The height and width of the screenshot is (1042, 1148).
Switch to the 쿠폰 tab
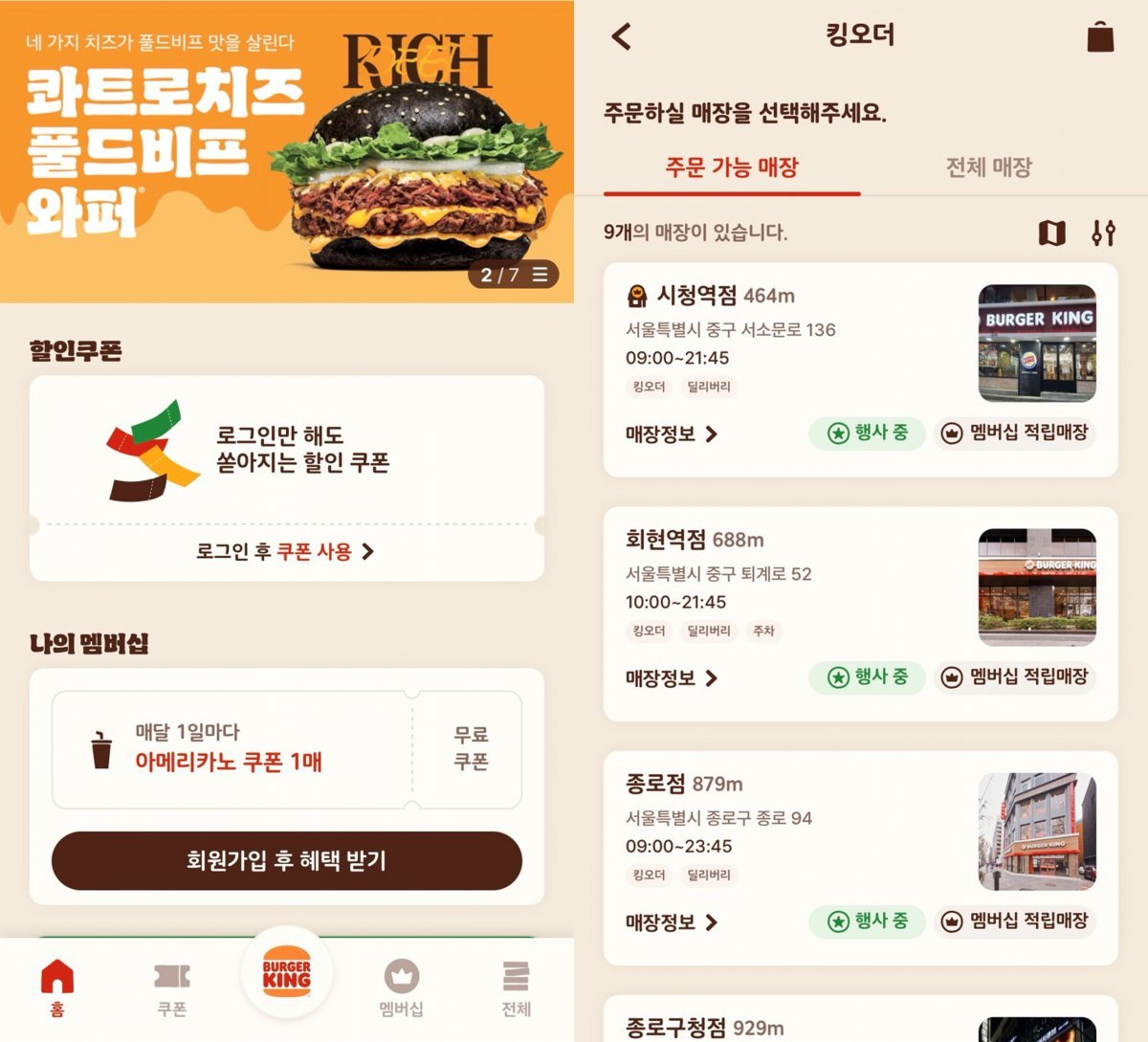pos(172,987)
